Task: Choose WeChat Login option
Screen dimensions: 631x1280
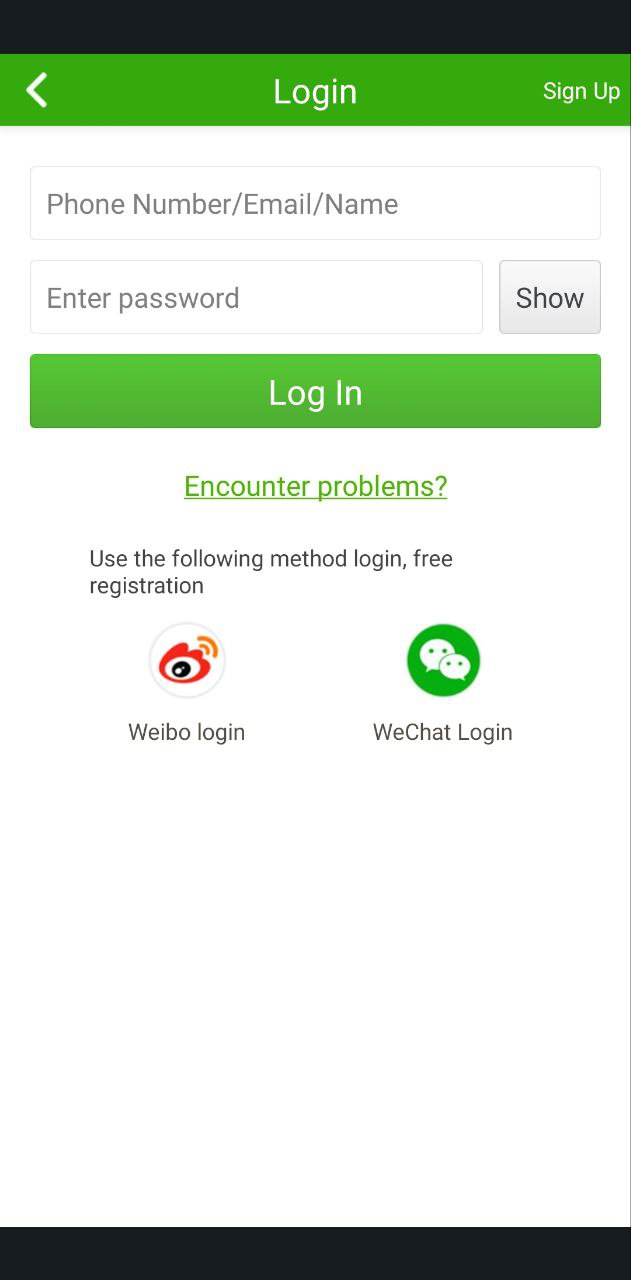Action: click(443, 661)
